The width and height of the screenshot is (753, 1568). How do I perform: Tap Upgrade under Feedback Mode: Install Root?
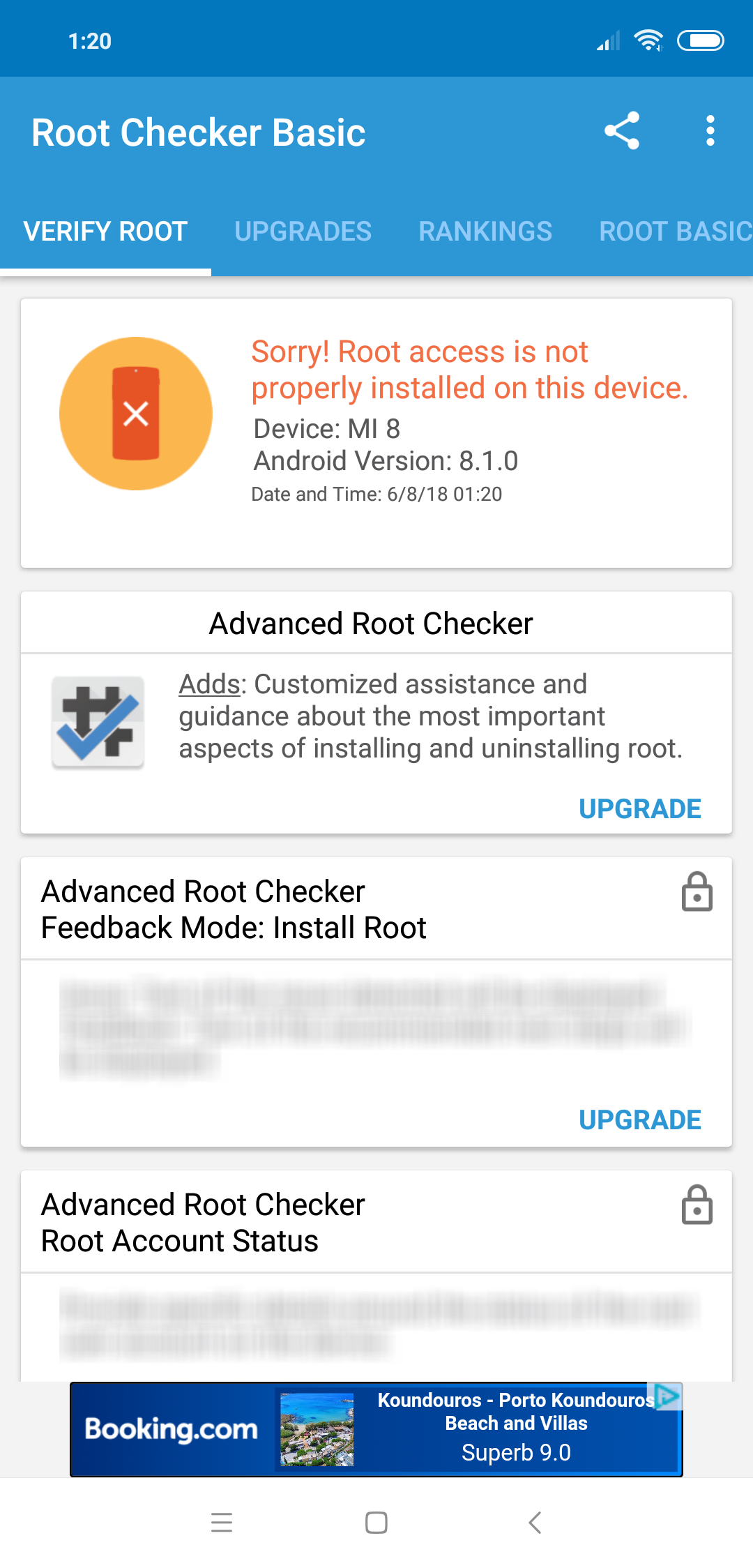[x=639, y=1120]
